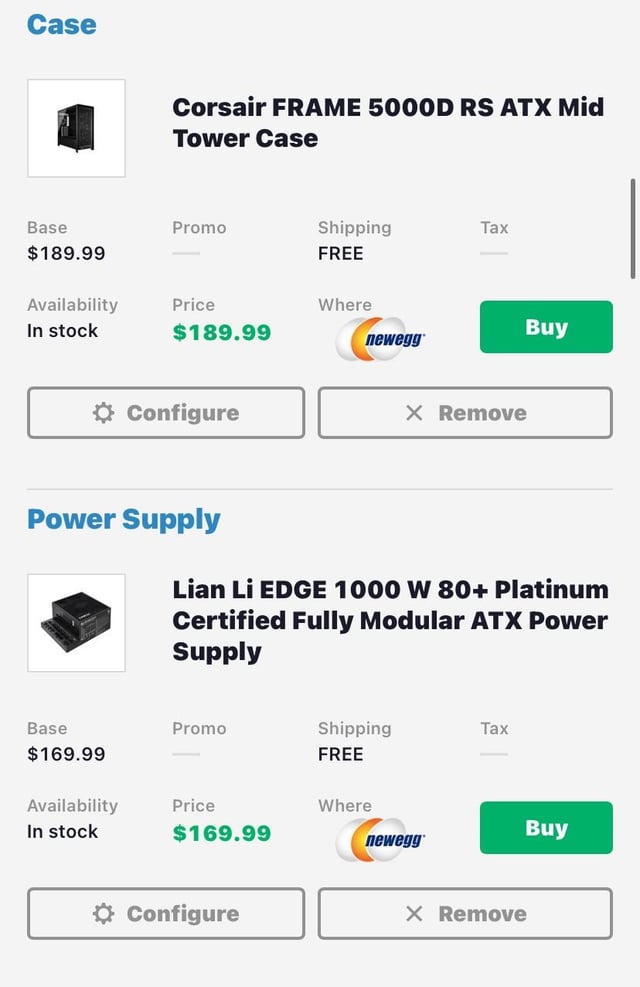Buy the Corsair FRAME 5000D case
The height and width of the screenshot is (987, 640).
(x=546, y=327)
